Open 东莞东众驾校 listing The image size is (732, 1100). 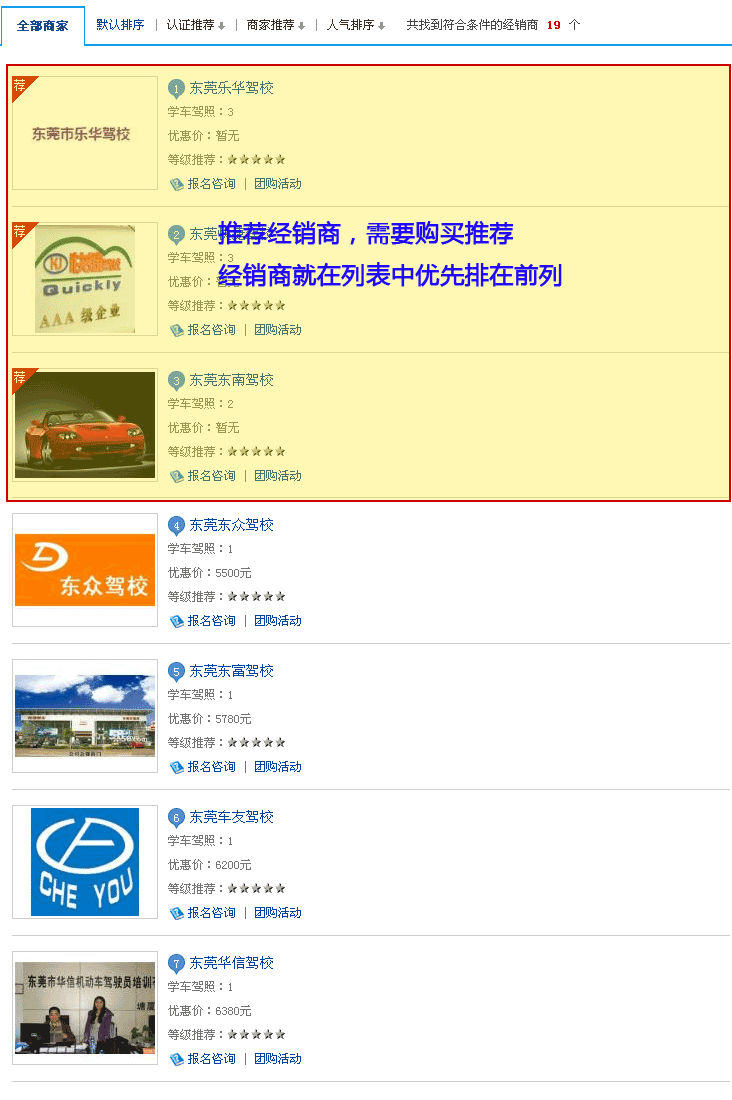231,525
